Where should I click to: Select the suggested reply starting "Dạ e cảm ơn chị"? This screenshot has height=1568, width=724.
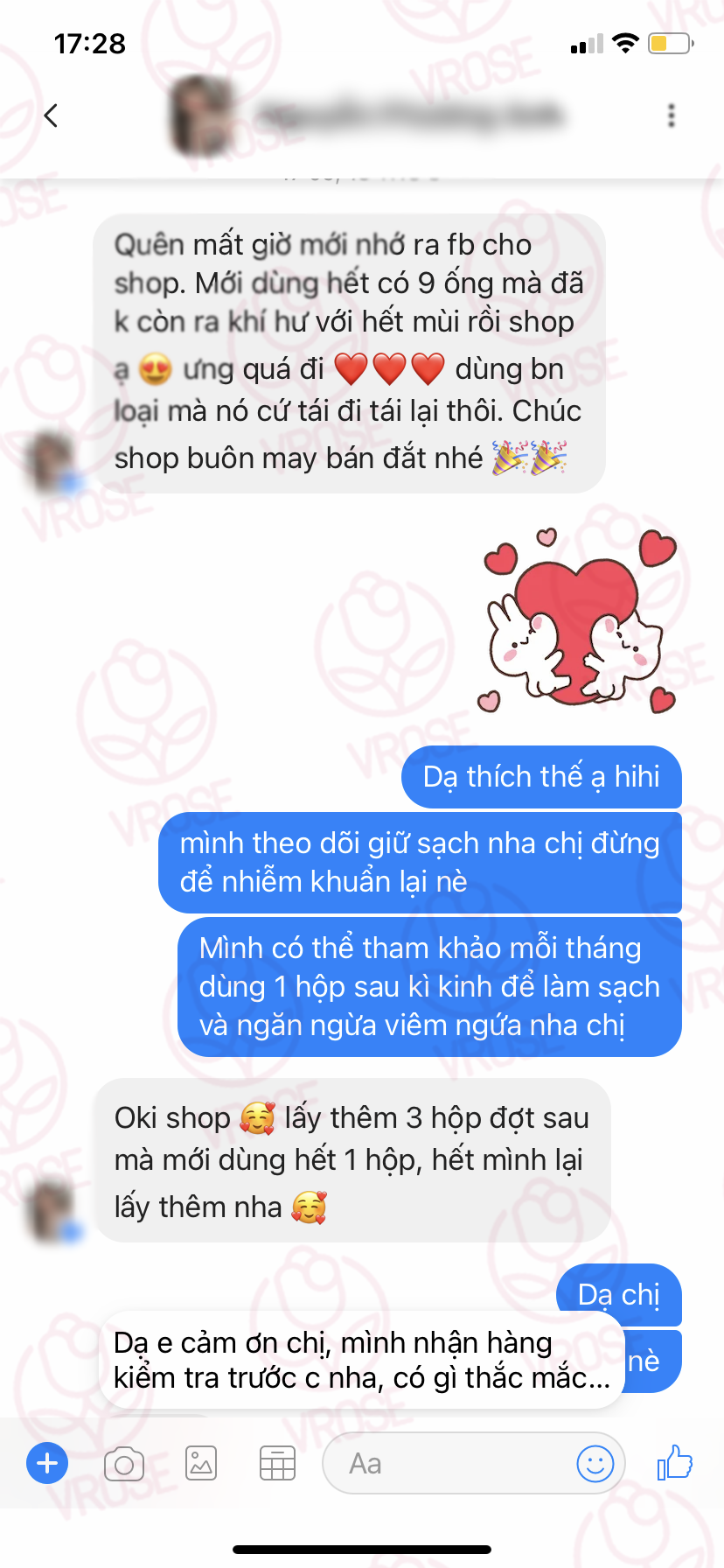pyautogui.click(x=362, y=1360)
